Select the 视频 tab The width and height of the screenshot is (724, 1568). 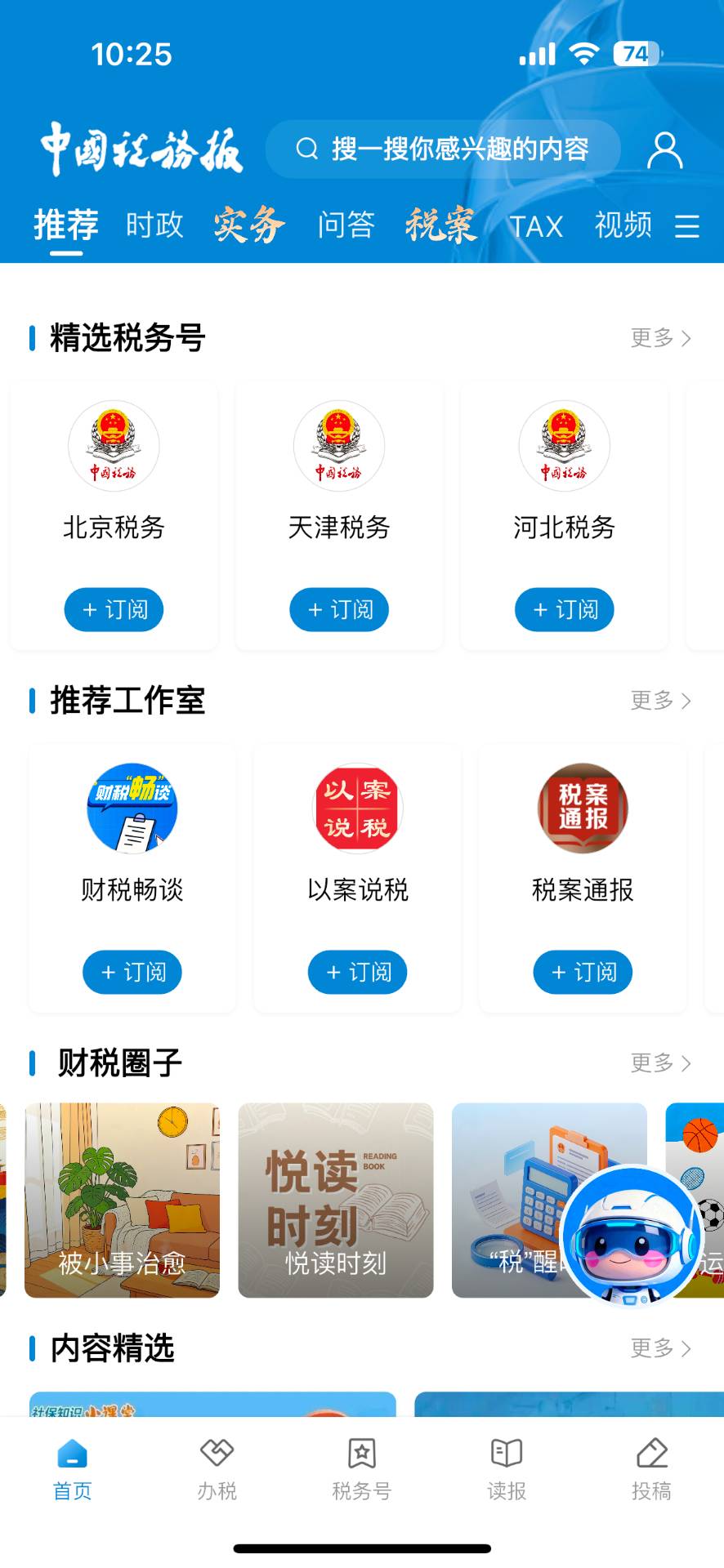click(623, 226)
